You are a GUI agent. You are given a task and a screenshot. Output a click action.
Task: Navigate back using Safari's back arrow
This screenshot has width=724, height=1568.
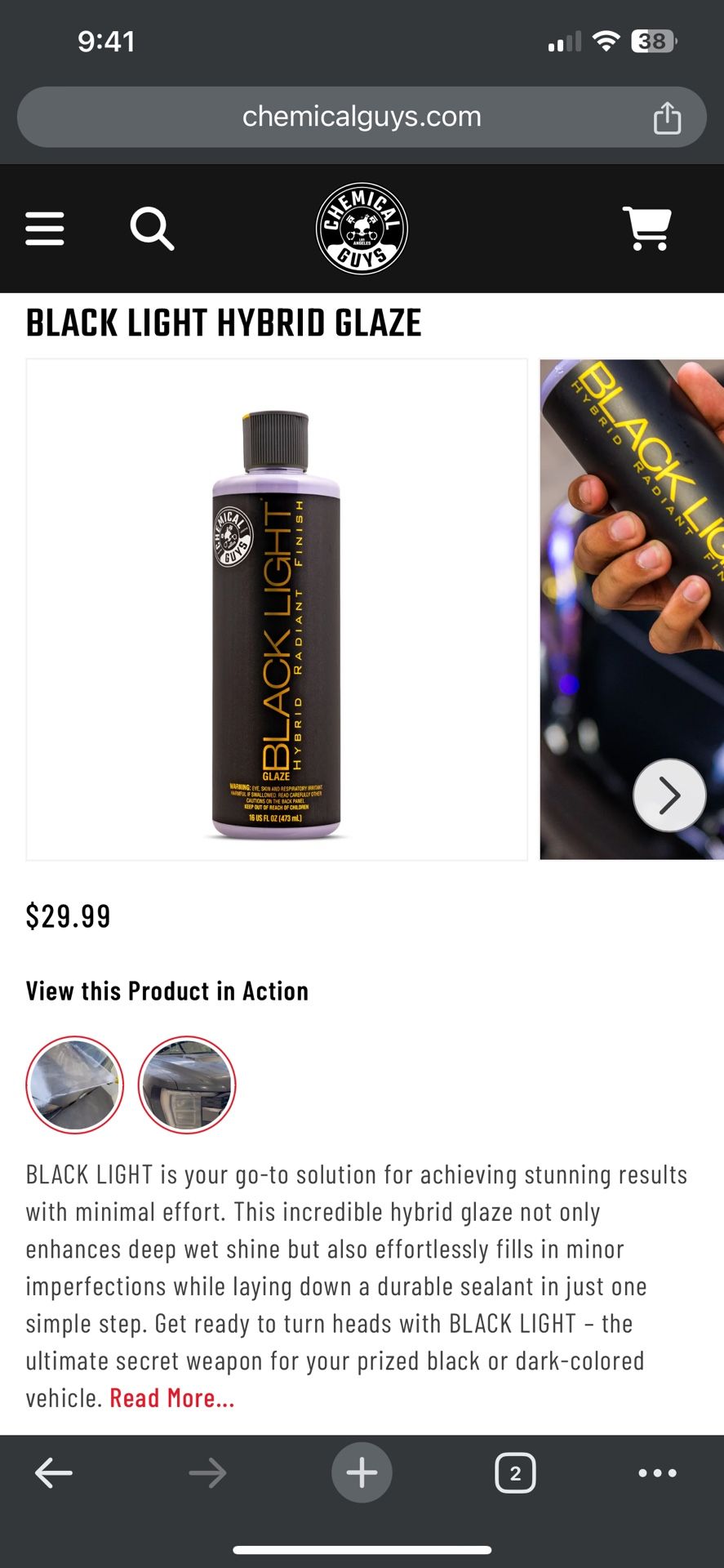pyautogui.click(x=54, y=1473)
